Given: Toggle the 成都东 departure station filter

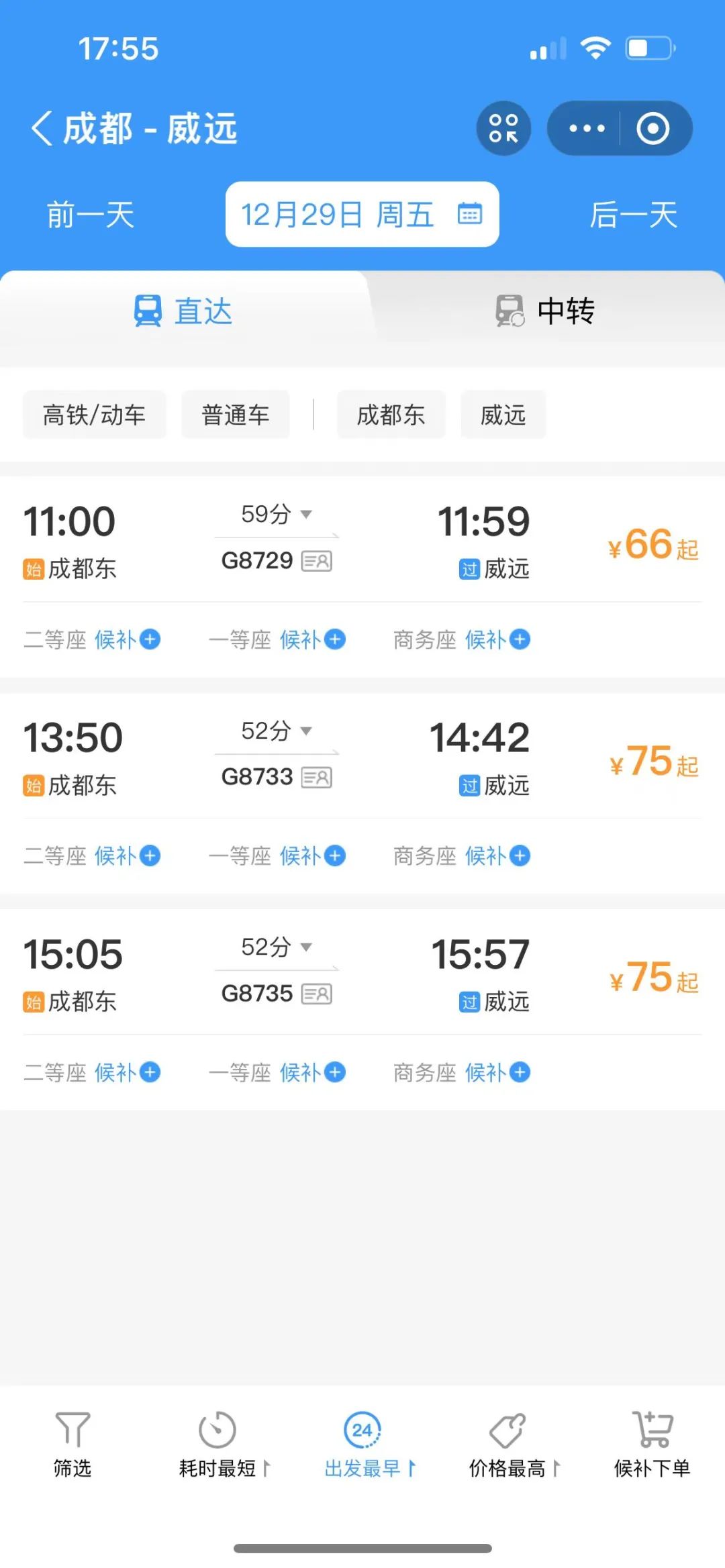Looking at the screenshot, I should pyautogui.click(x=391, y=414).
